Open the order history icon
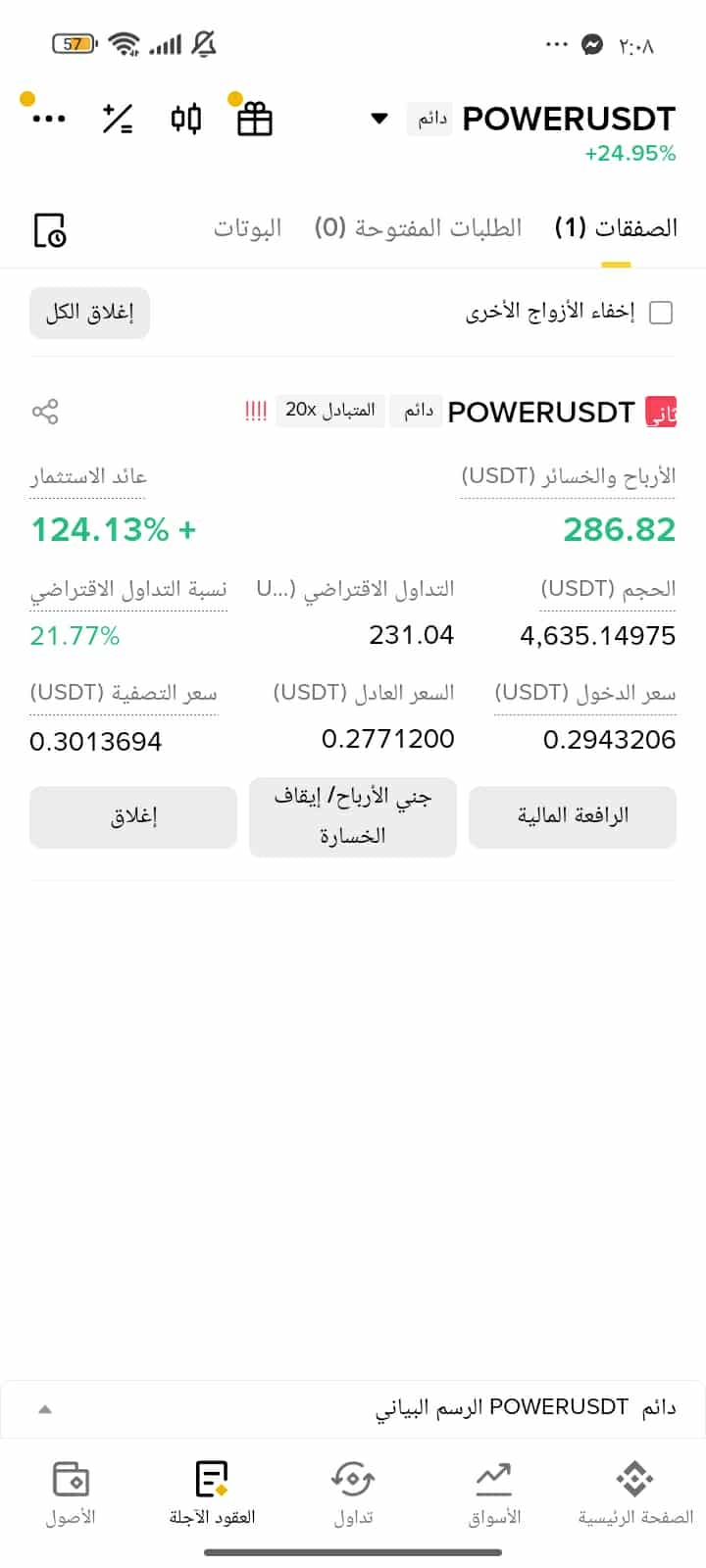Screen dimensions: 706x1568 tap(50, 230)
